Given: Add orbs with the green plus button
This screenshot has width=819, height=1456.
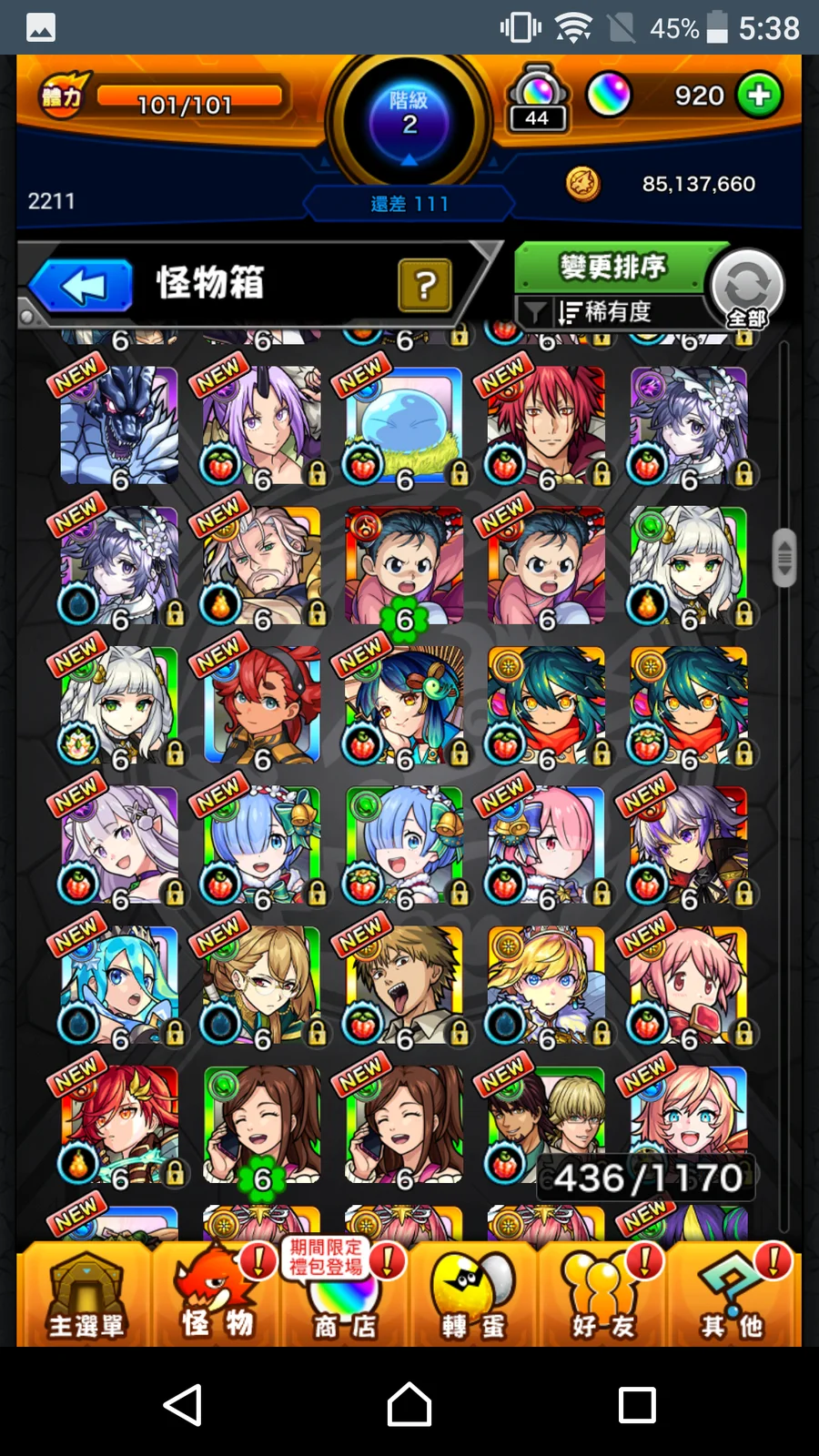Looking at the screenshot, I should click(759, 96).
